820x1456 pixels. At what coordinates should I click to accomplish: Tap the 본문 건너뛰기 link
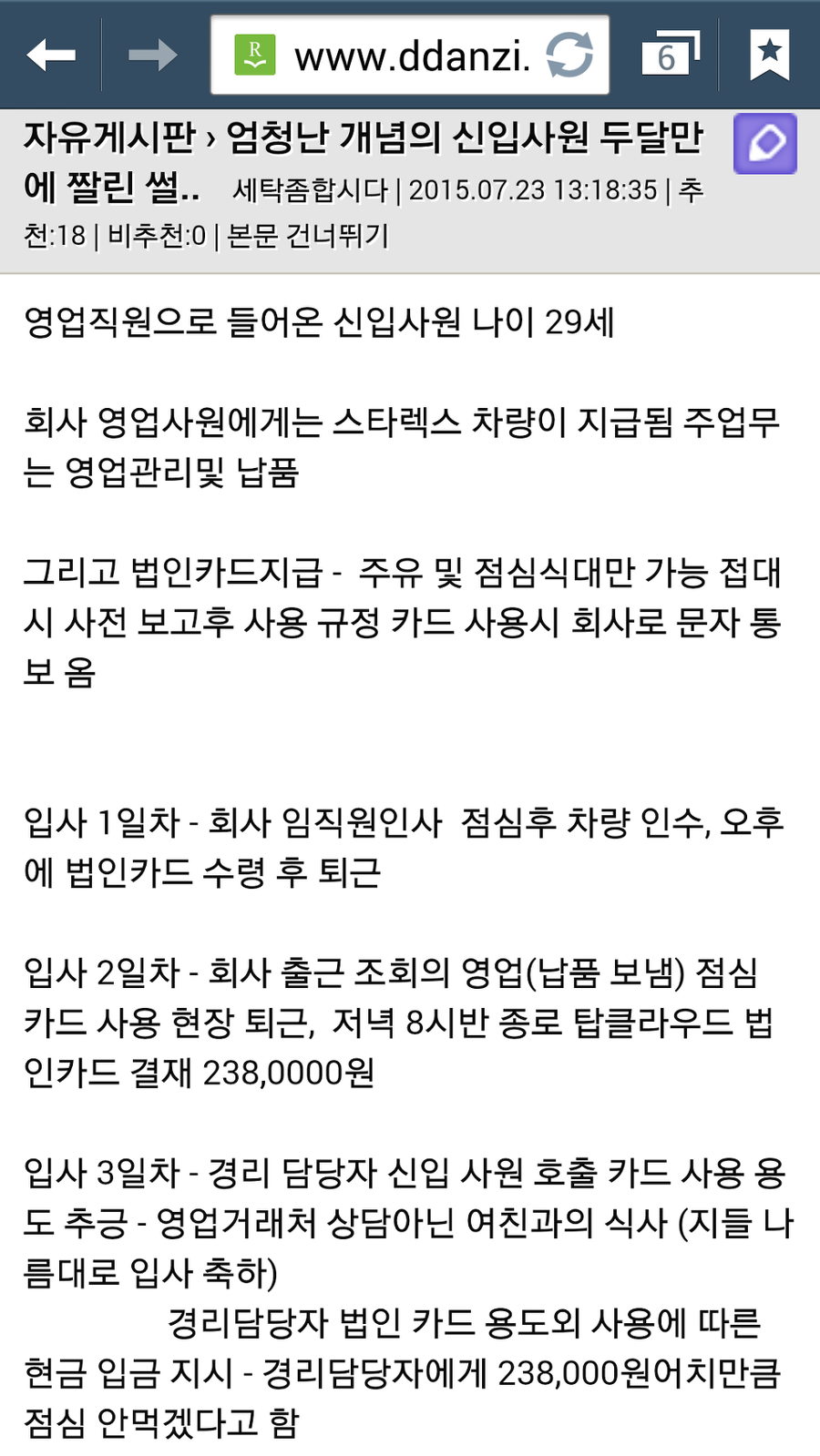click(307, 236)
